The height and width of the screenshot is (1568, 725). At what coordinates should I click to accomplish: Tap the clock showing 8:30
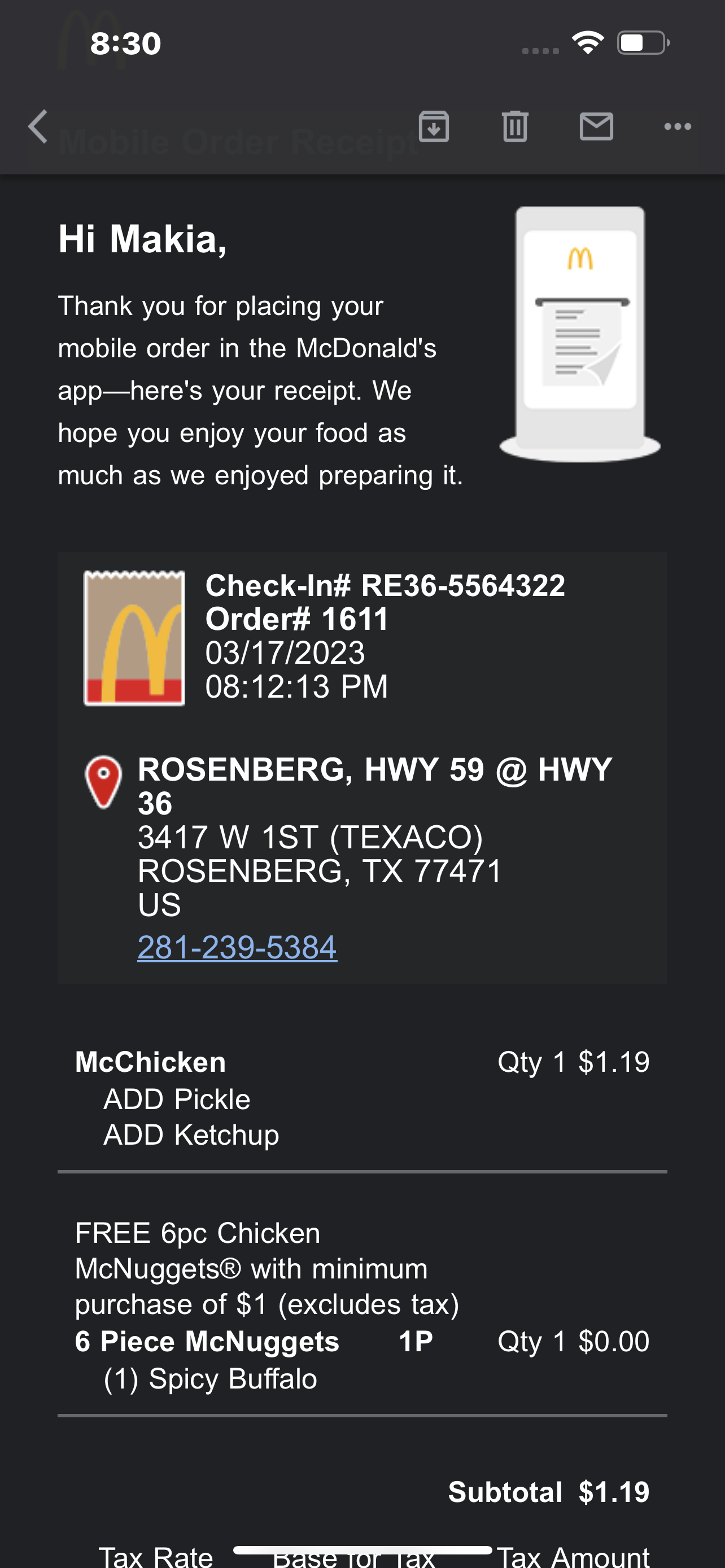point(125,41)
